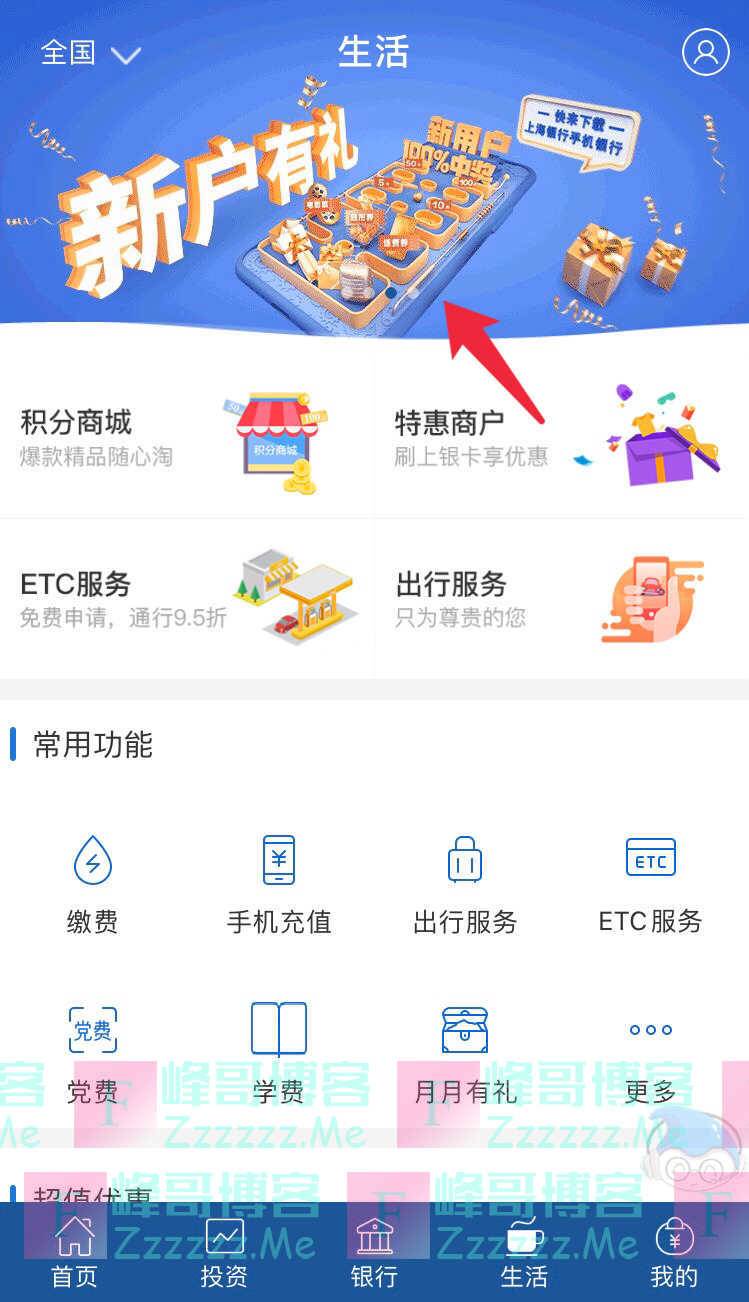Show 更多 functions

tap(651, 1053)
